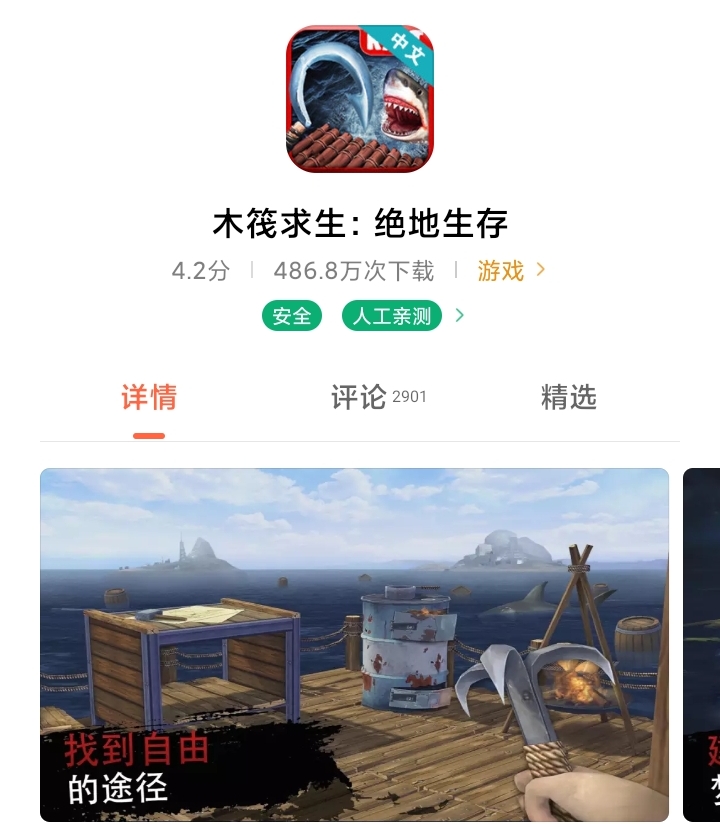Screen dimensions: 720x824
Task: Open the 人工亲测 badge details
Action: 392,316
